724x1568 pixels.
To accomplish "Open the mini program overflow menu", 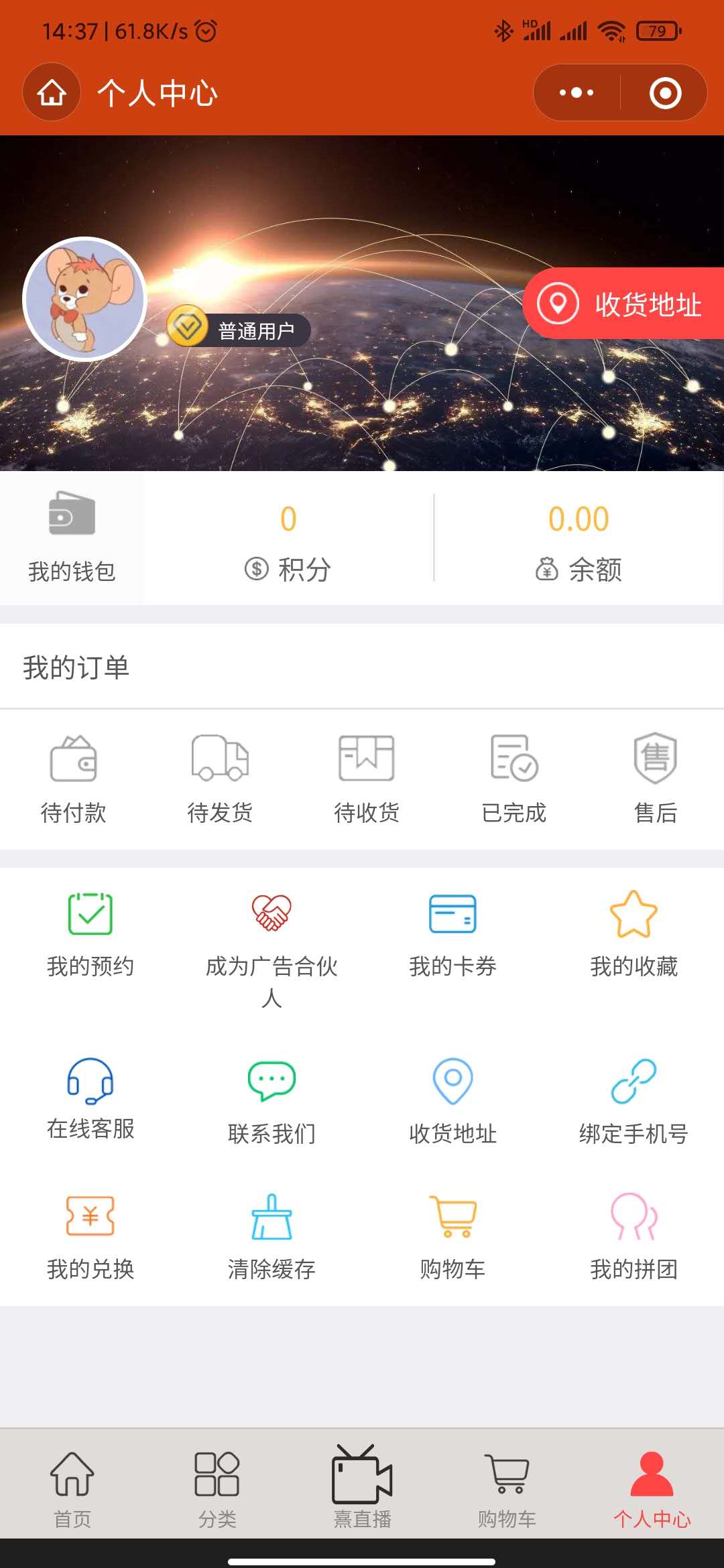I will click(x=577, y=92).
